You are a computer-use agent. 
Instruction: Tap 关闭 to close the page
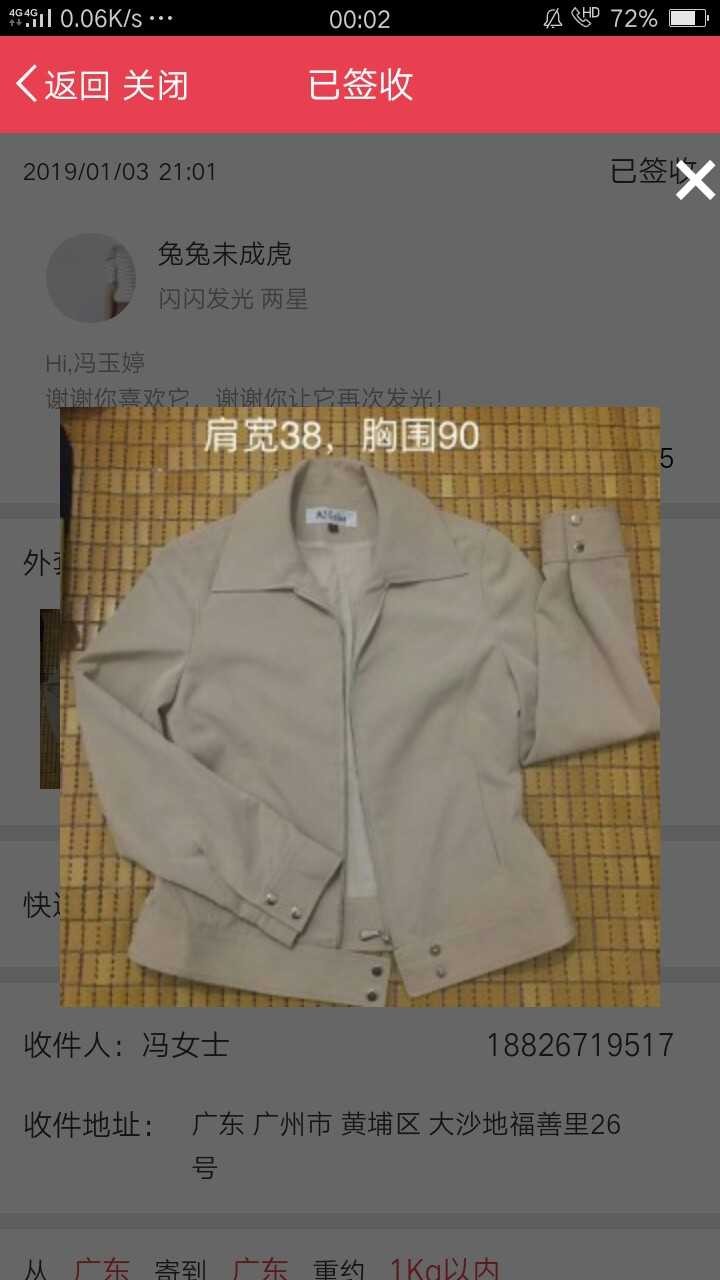[155, 85]
